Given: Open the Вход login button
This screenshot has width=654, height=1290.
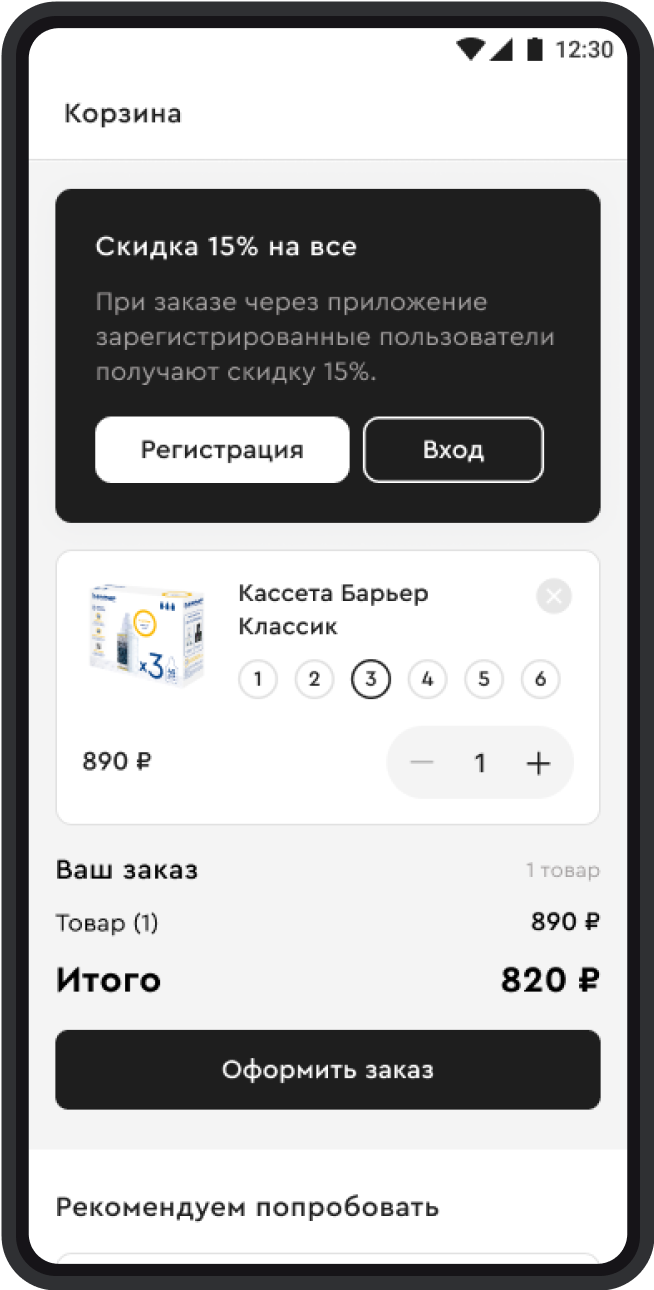Looking at the screenshot, I should 453,450.
